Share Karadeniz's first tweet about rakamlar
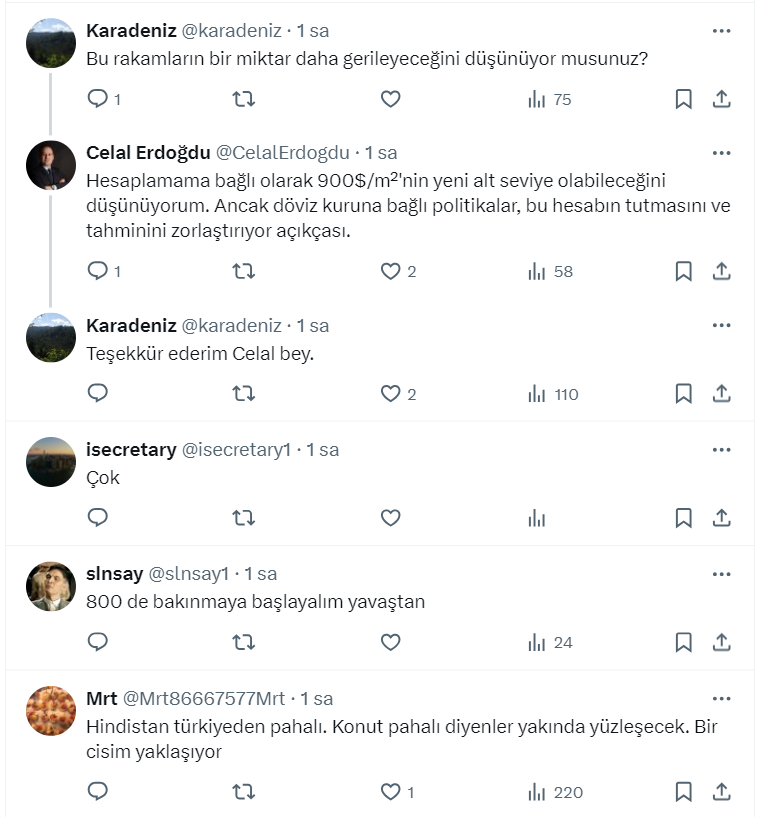 pos(721,99)
